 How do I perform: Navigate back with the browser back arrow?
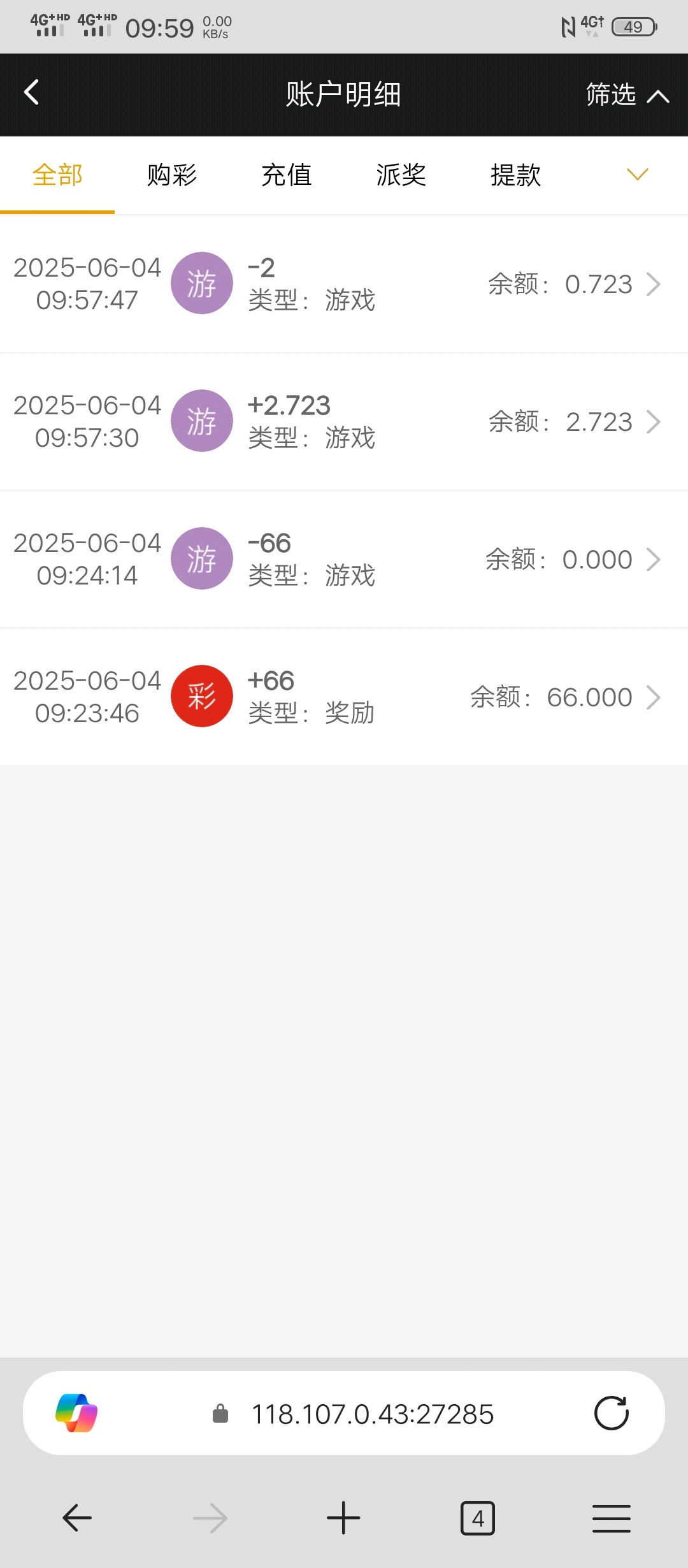click(77, 1518)
